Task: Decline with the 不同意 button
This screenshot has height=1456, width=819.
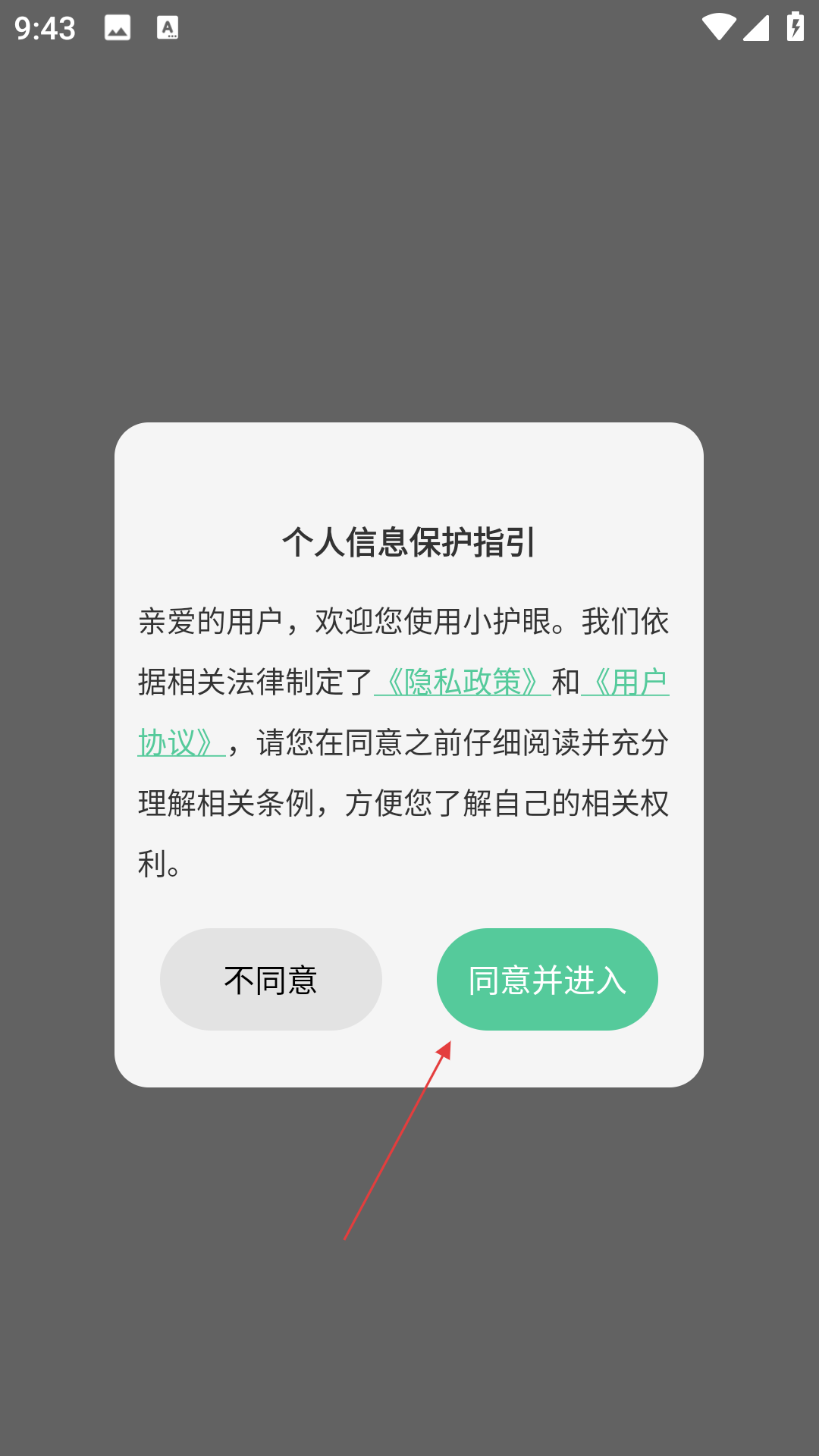Action: (271, 979)
